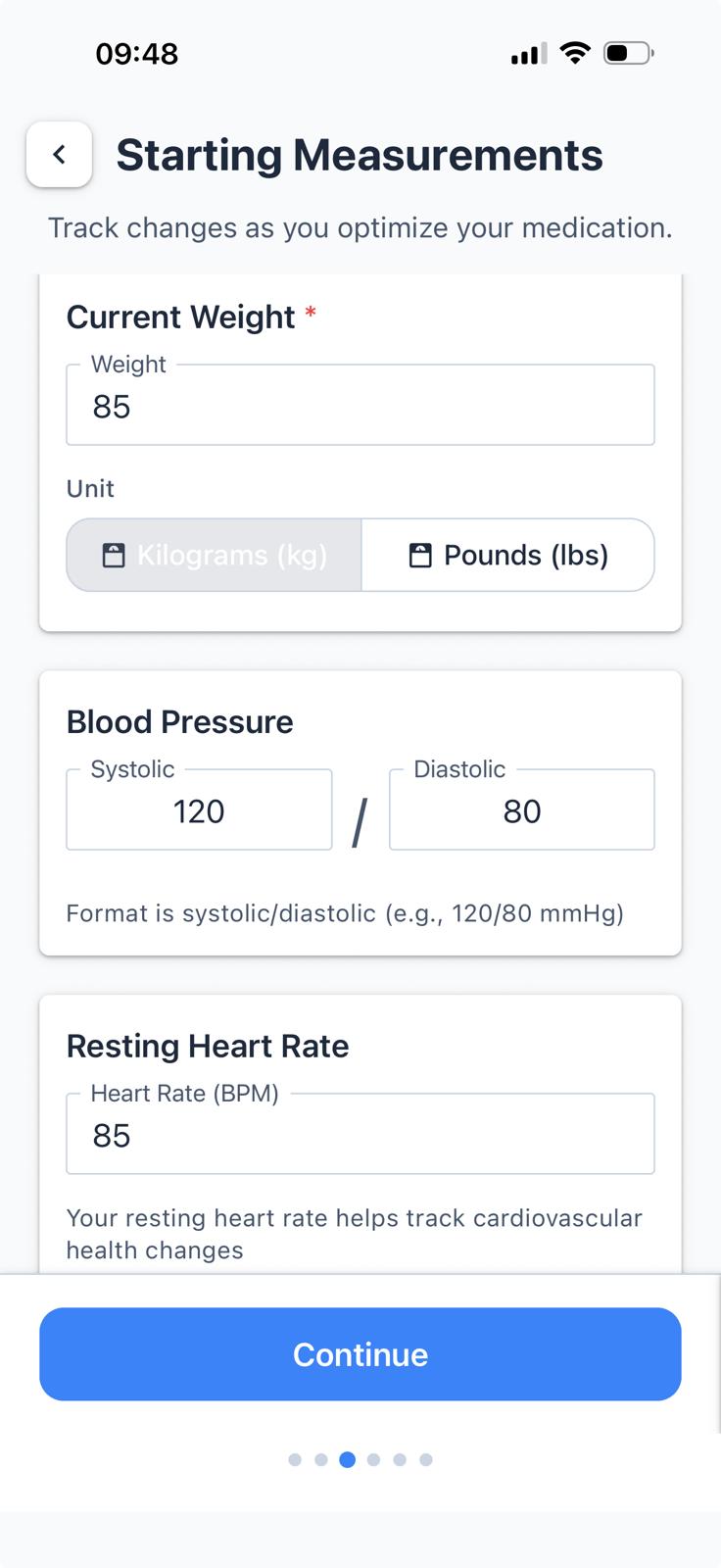Tap the Wi-Fi icon in the status bar
The image size is (721, 1568).
(x=573, y=54)
